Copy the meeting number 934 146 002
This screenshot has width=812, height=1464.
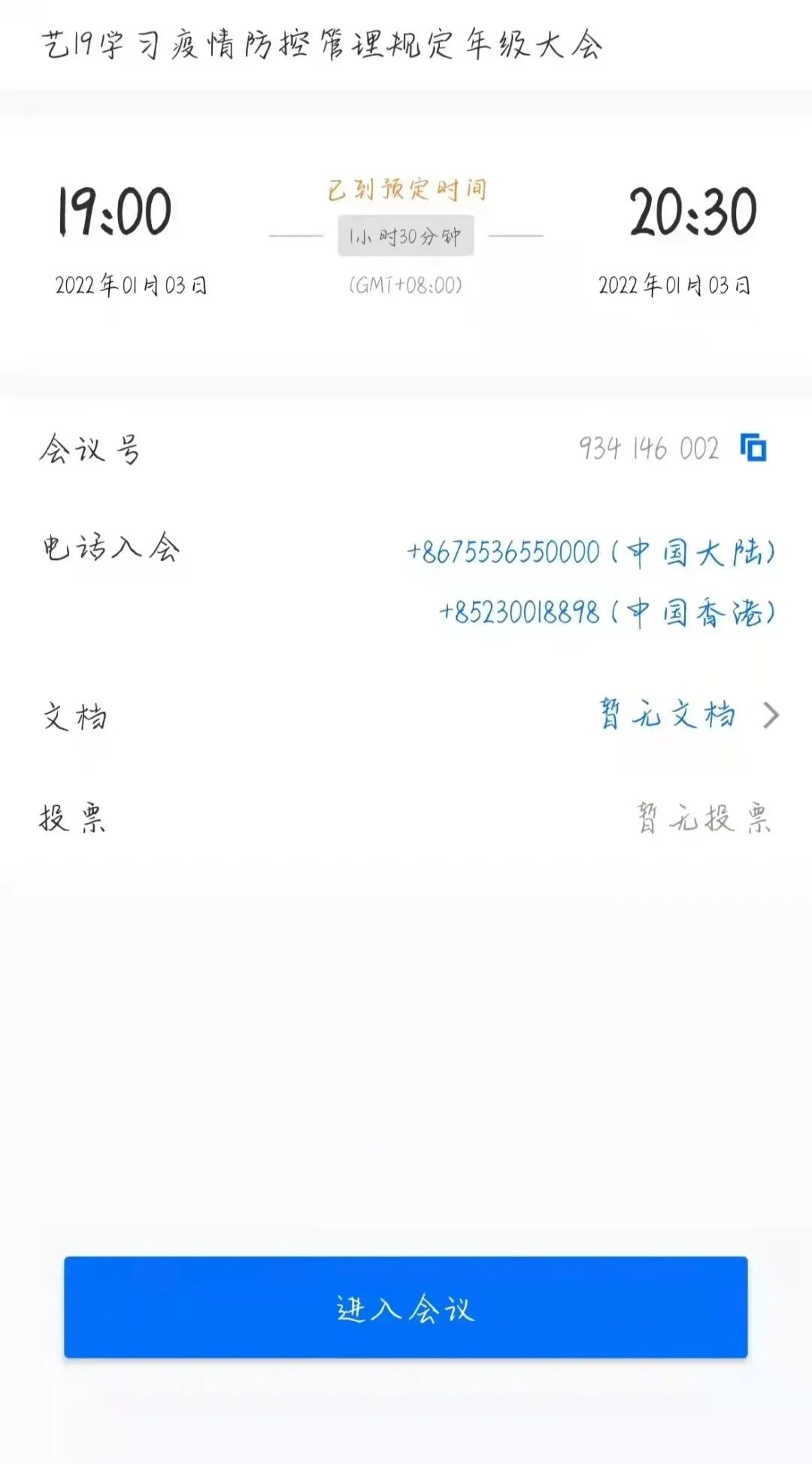pos(753,448)
